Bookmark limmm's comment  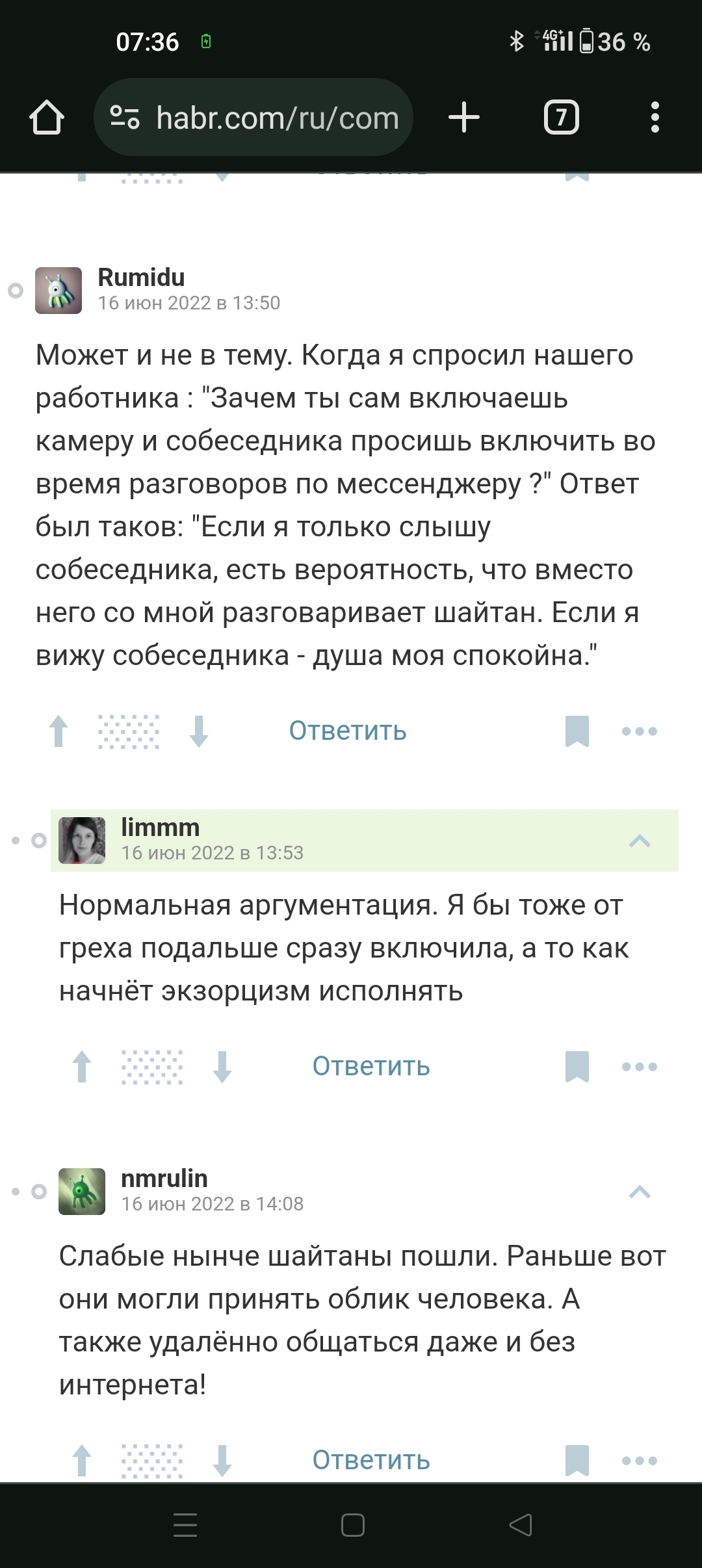click(x=577, y=1067)
